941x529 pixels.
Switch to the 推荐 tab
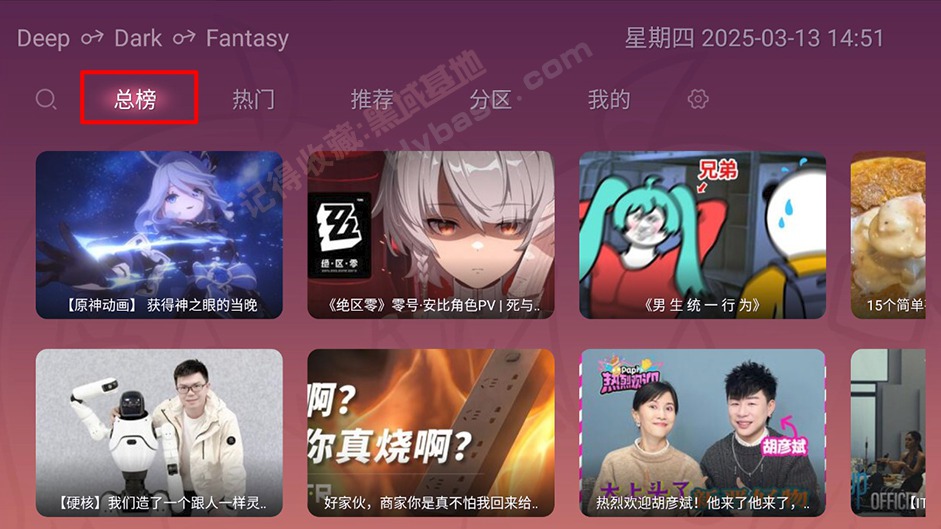(x=372, y=99)
